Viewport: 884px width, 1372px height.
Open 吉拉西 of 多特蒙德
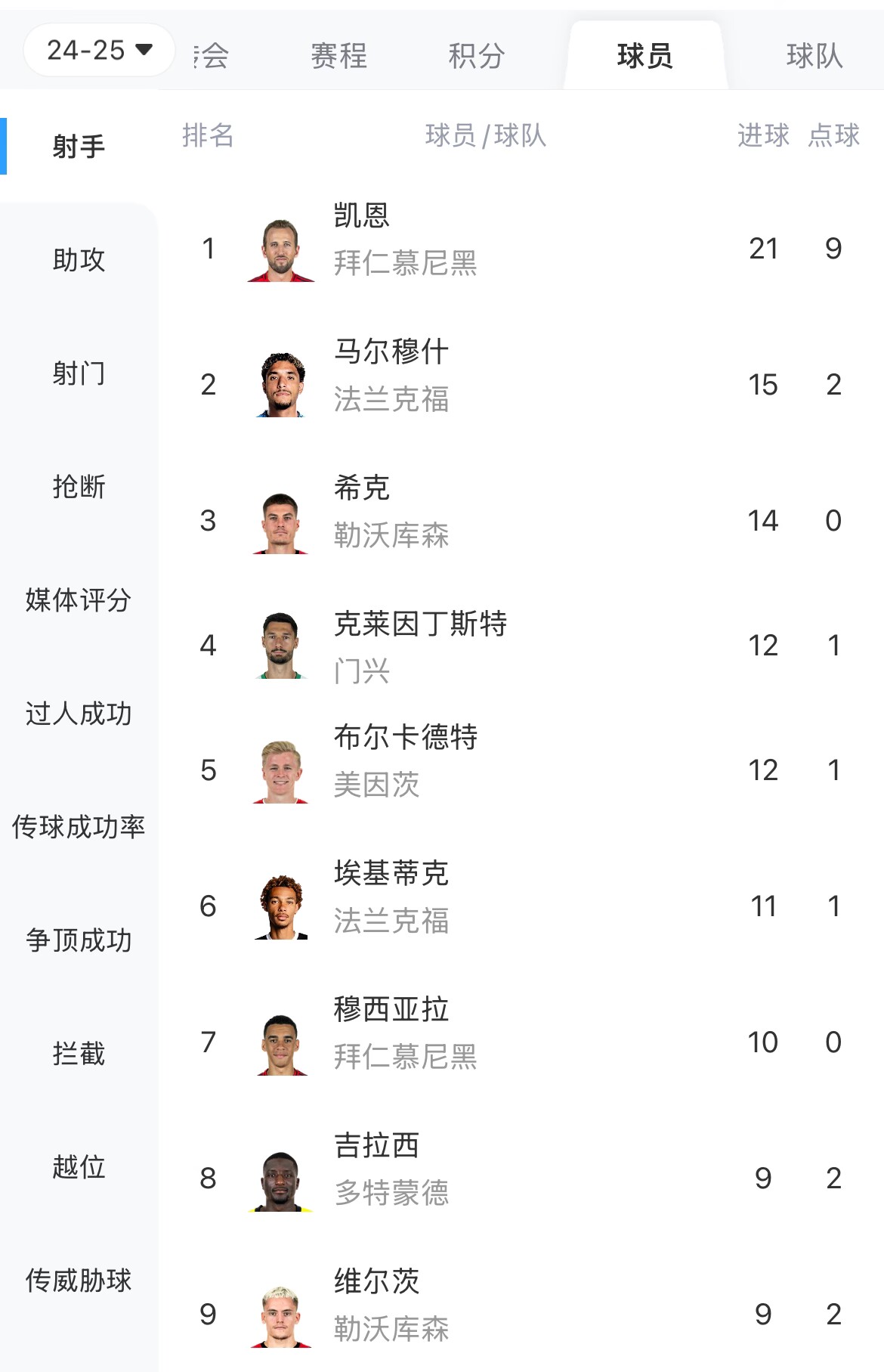pyautogui.click(x=377, y=1147)
